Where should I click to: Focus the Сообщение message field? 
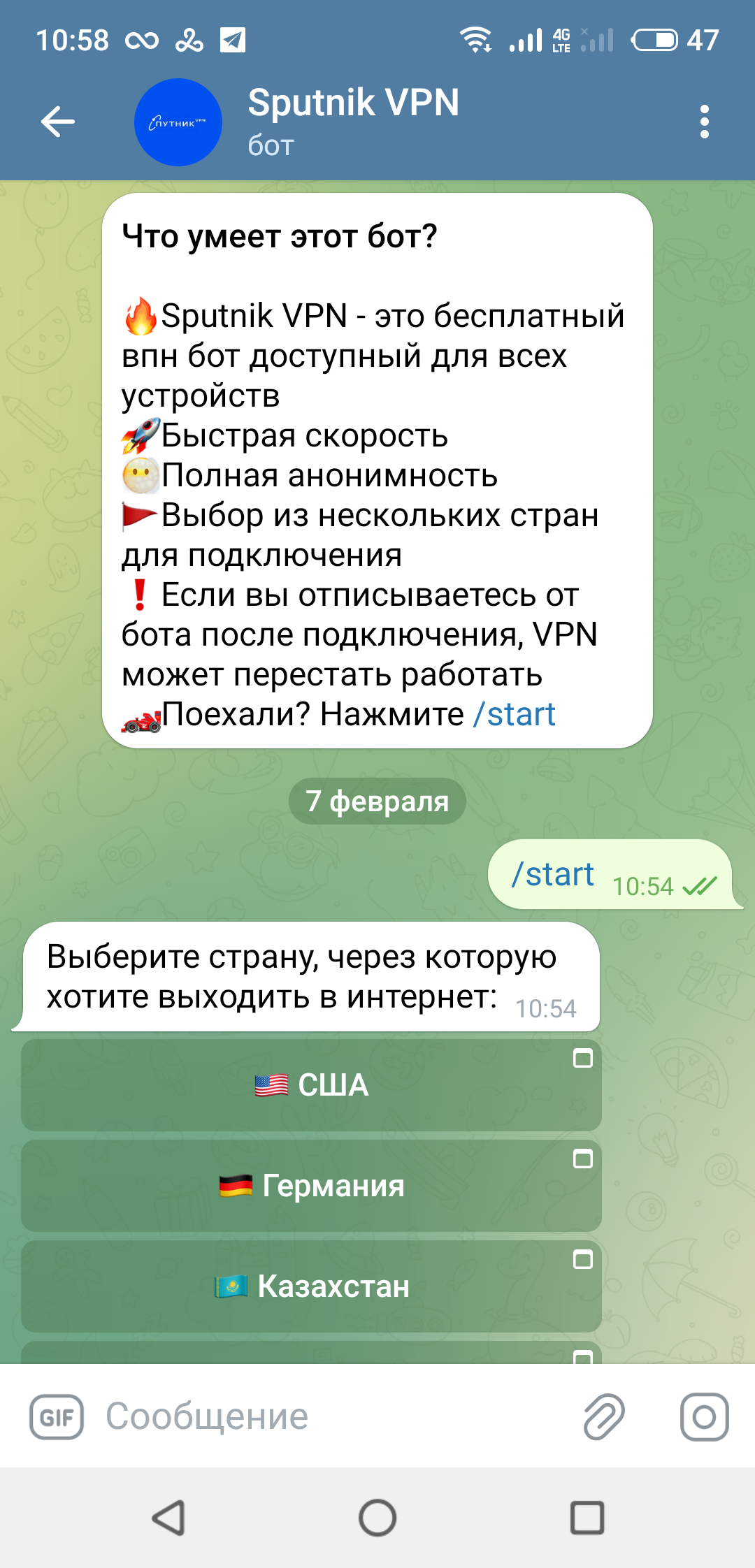(329, 1416)
